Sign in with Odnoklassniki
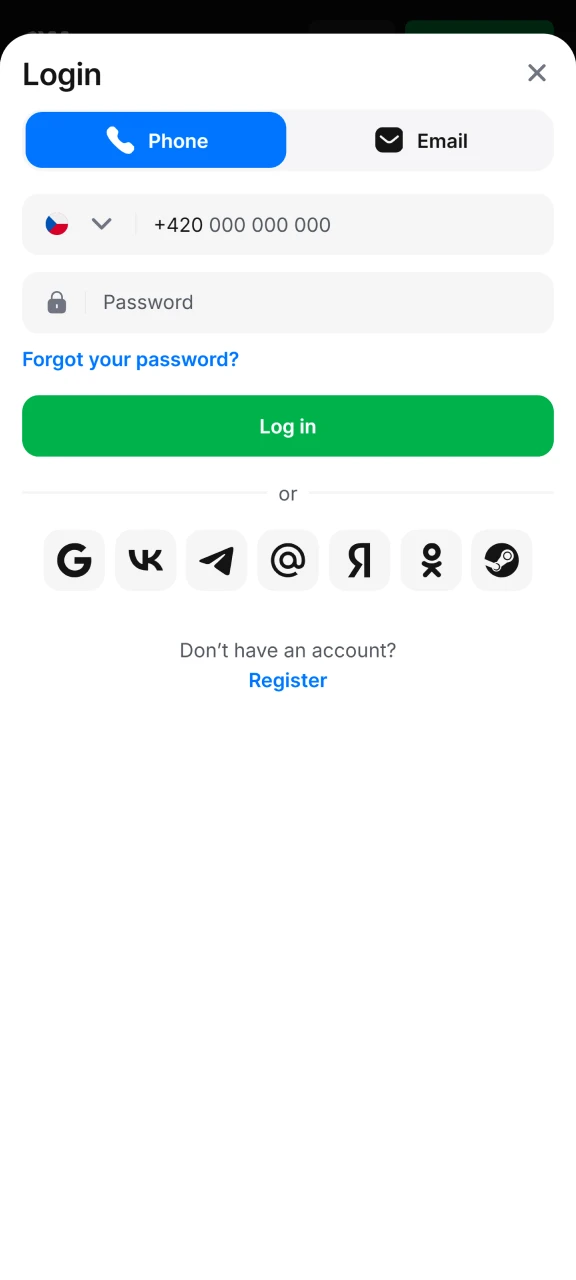Screen dimensions: 576x1280 click(431, 560)
